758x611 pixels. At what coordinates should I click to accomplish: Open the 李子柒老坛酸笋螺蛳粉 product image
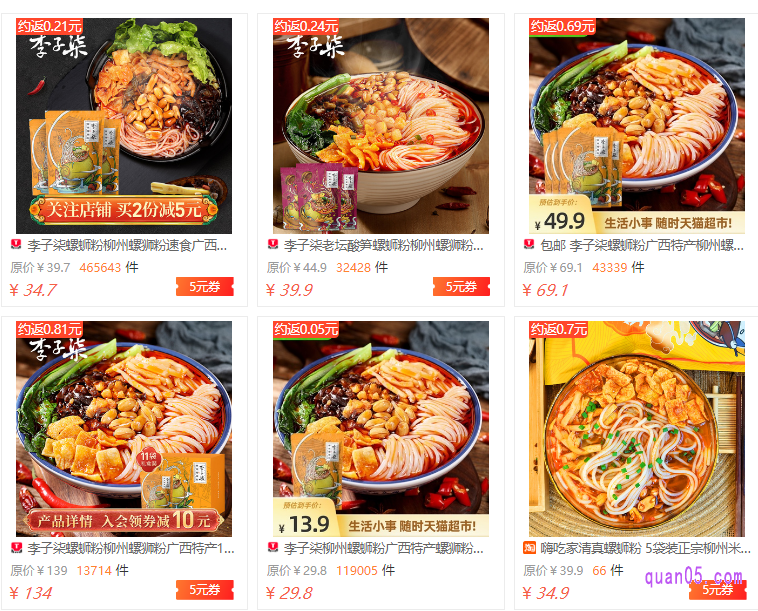click(381, 125)
